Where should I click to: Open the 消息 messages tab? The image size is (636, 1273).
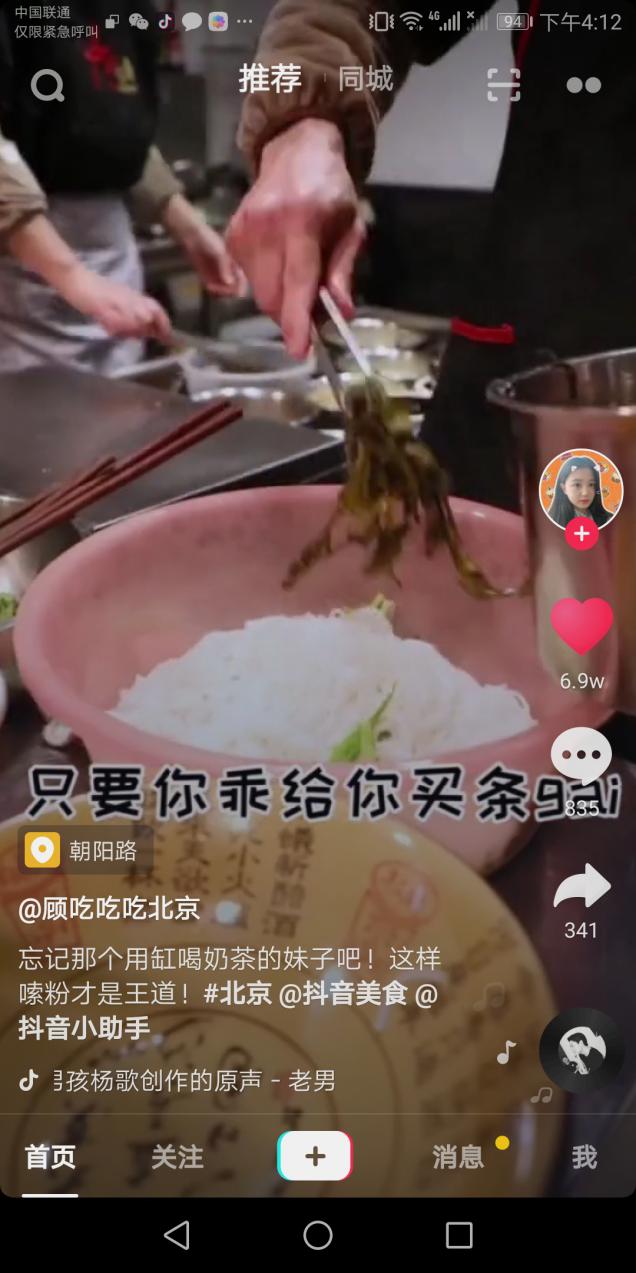pos(458,1157)
